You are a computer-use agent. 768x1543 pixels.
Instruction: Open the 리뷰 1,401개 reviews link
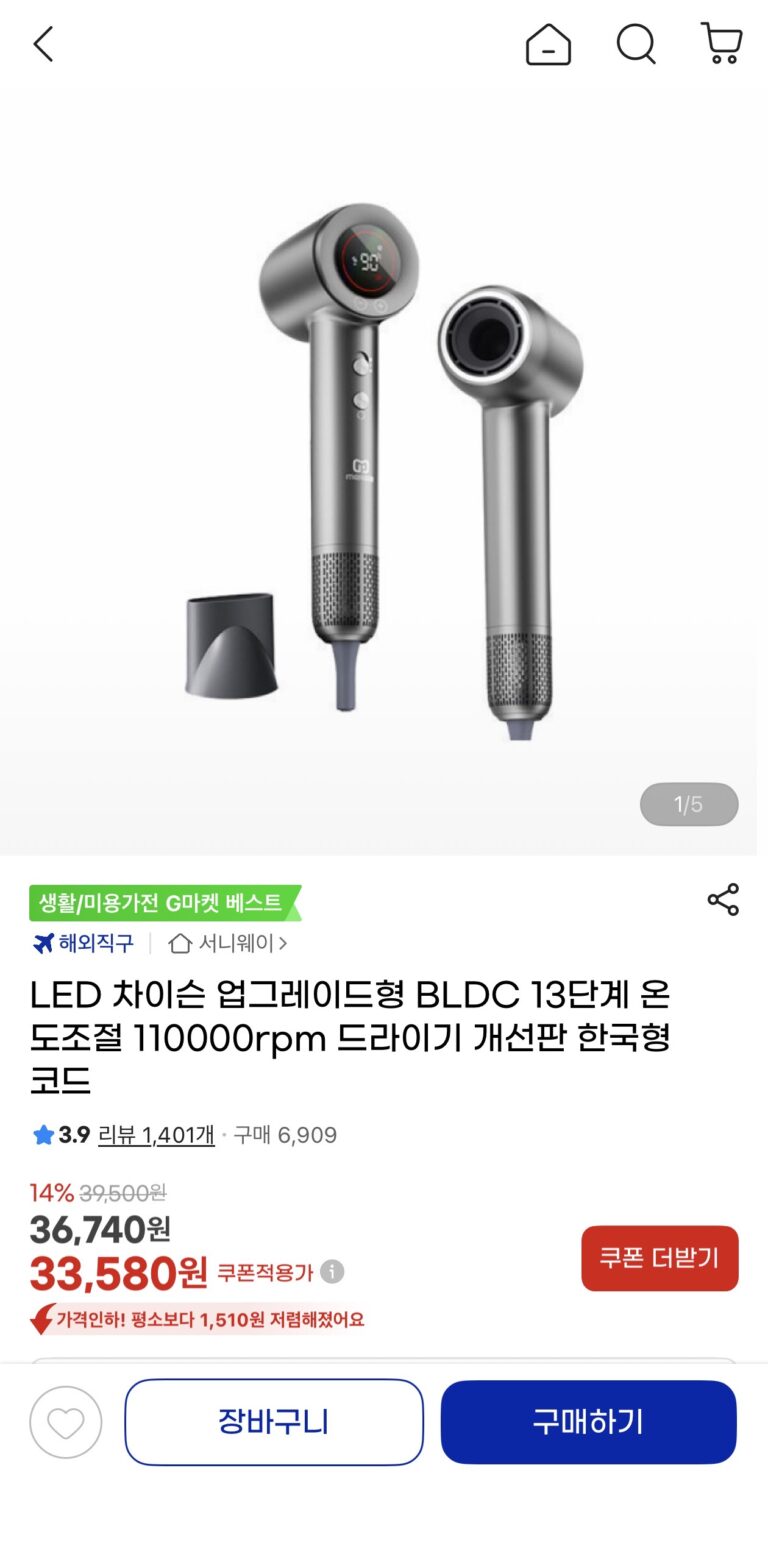click(x=156, y=1135)
